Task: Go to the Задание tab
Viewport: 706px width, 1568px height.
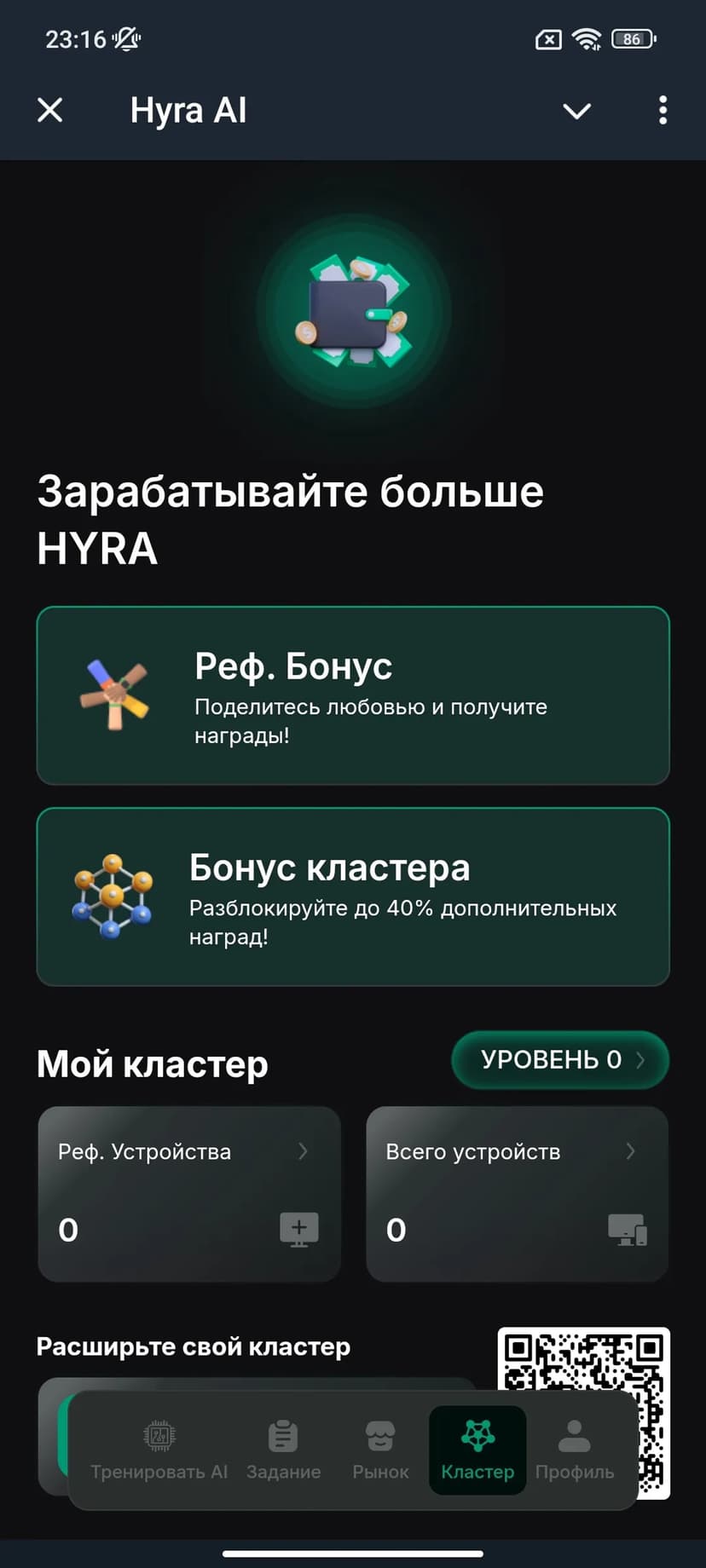Action: (283, 1450)
